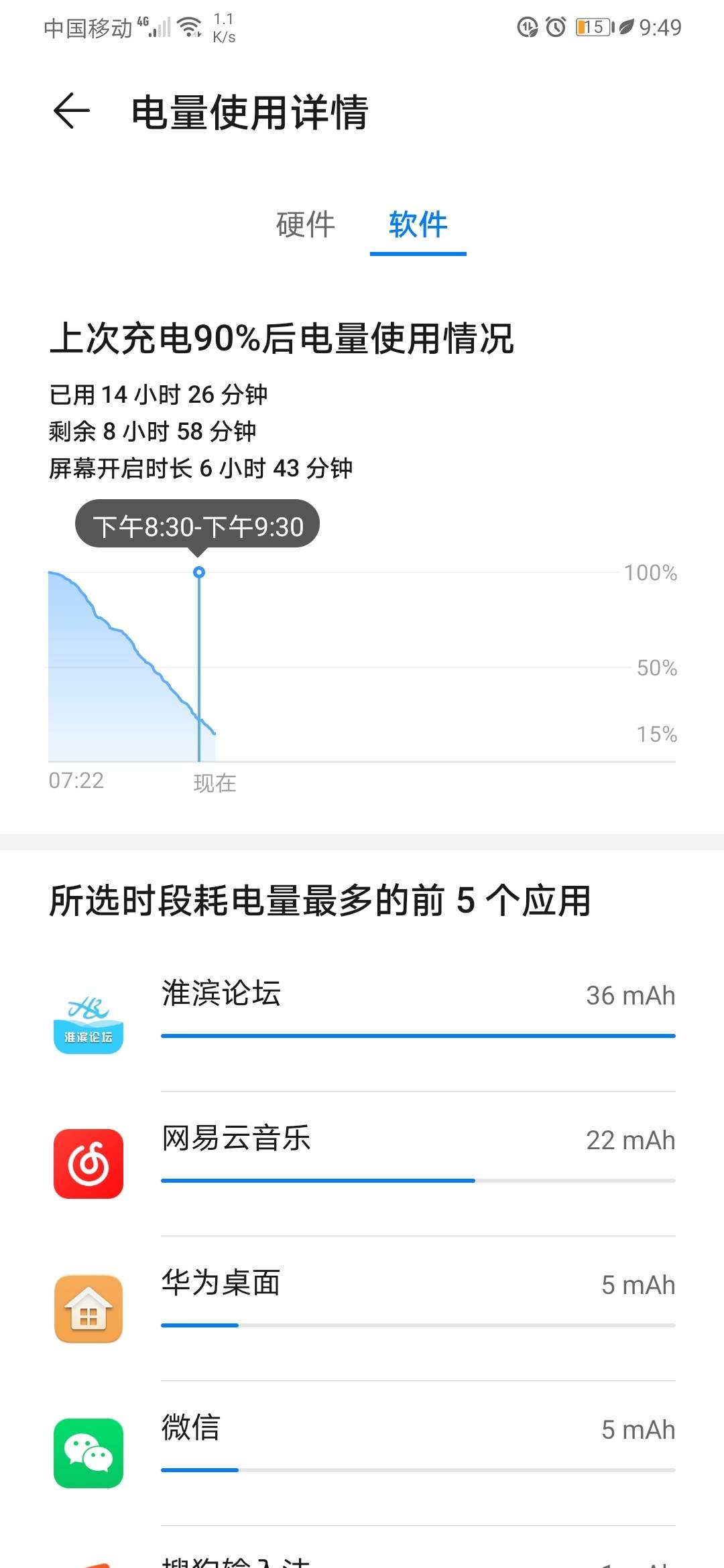
Task: Open 网易云音乐 power usage details
Action: pyautogui.click(x=362, y=1164)
